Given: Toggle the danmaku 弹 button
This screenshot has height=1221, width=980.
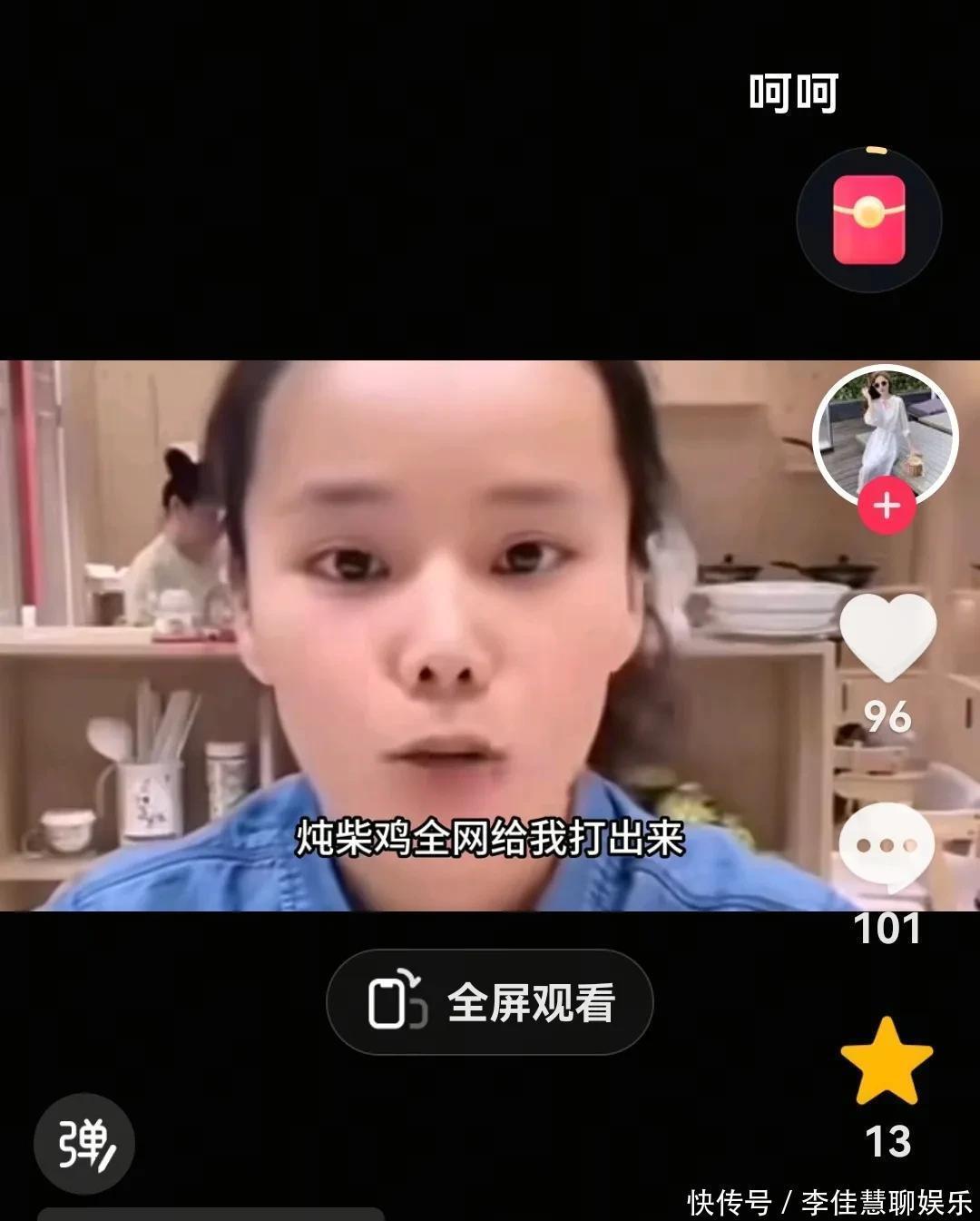Looking at the screenshot, I should (x=84, y=1143).
